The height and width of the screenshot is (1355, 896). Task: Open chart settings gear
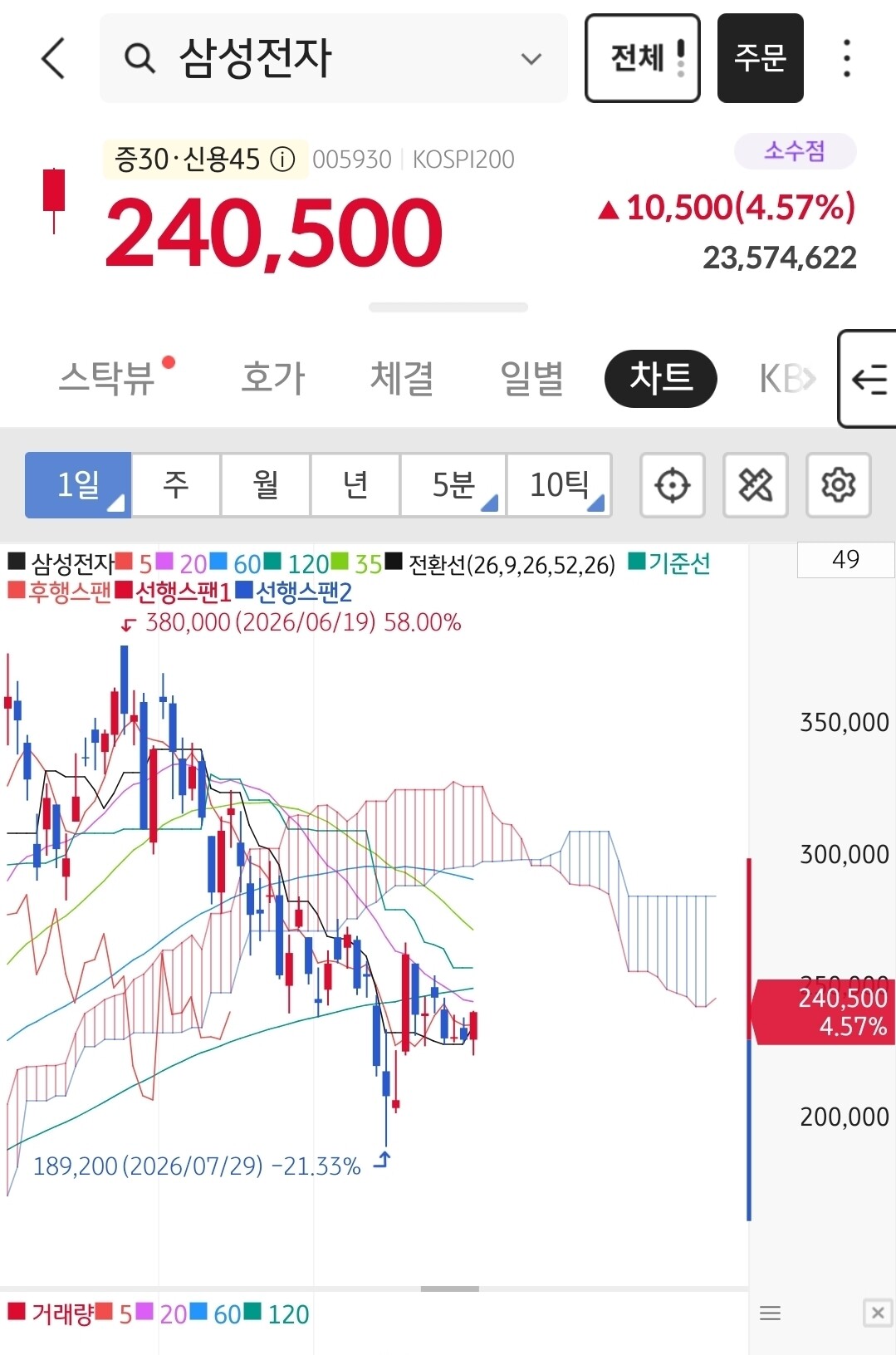(x=838, y=485)
